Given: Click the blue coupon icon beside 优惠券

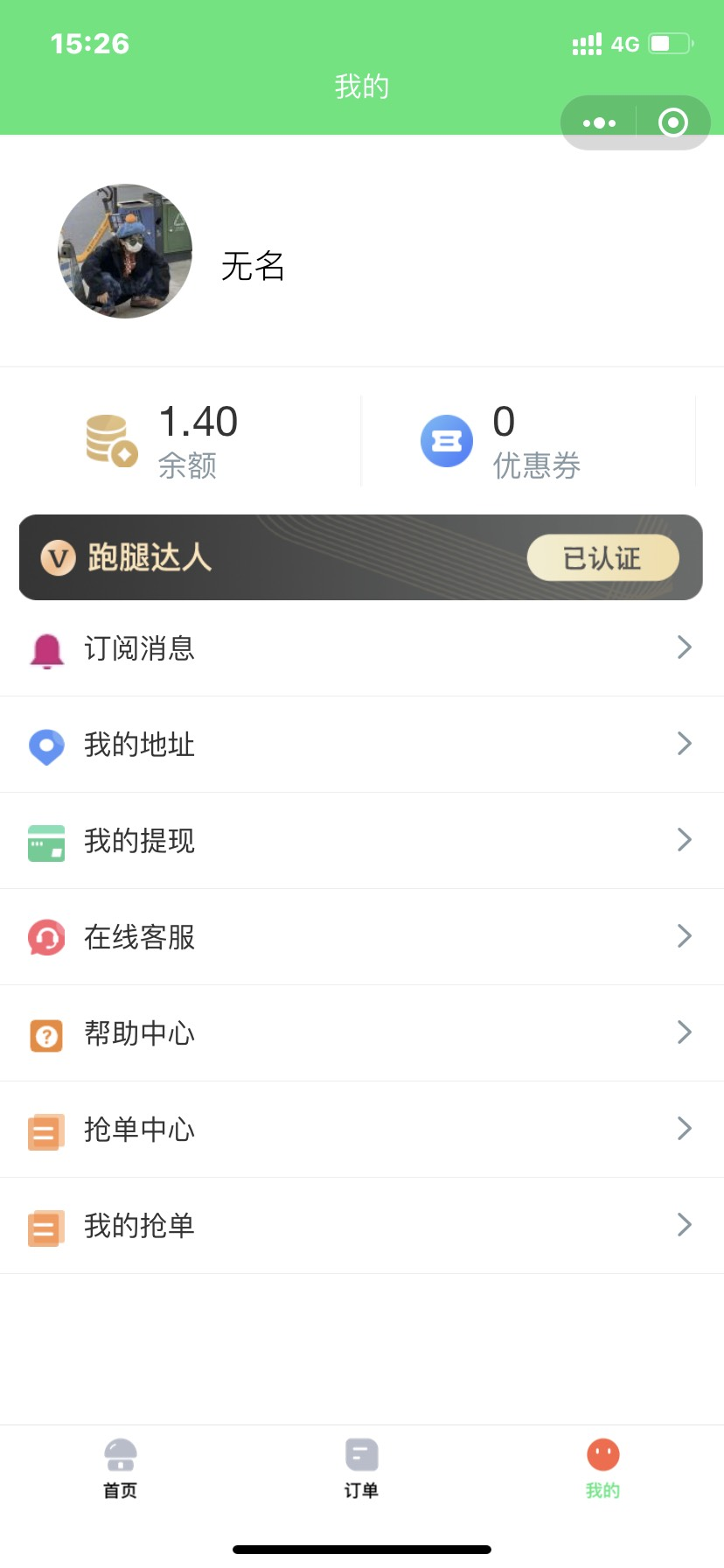Looking at the screenshot, I should pyautogui.click(x=446, y=440).
